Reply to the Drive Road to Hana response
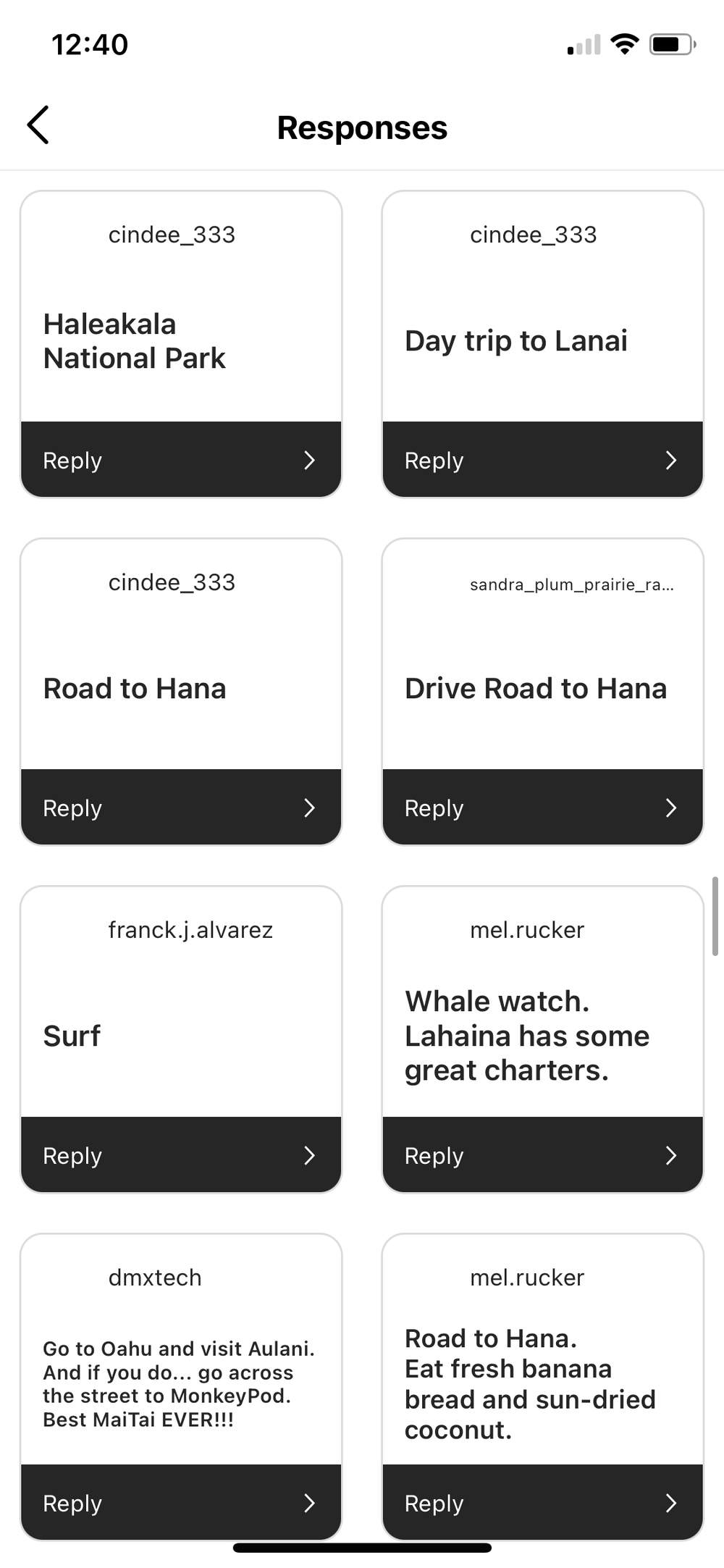The width and height of the screenshot is (724, 1568). pos(543,807)
